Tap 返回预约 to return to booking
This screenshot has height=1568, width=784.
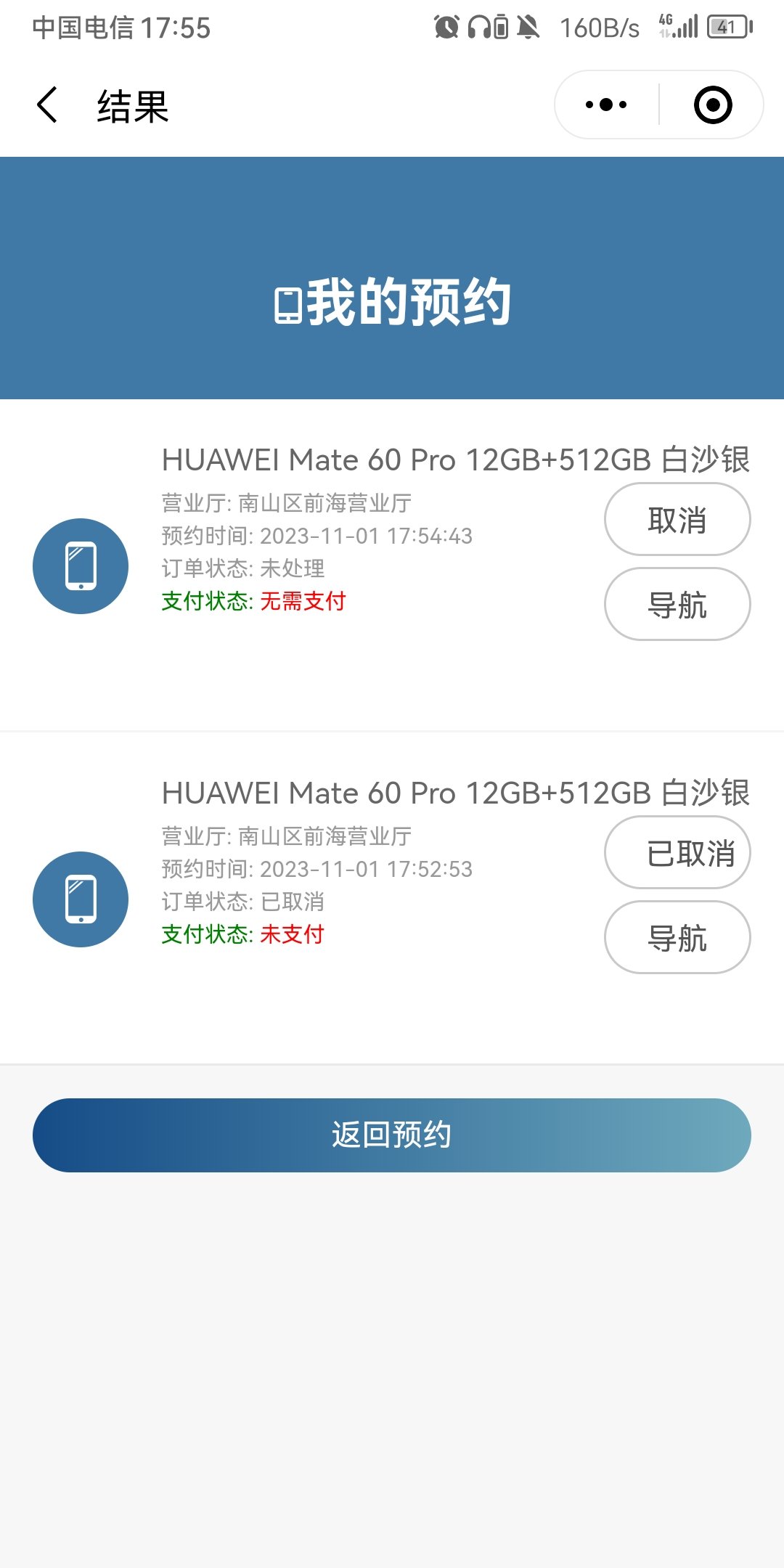tap(392, 1135)
